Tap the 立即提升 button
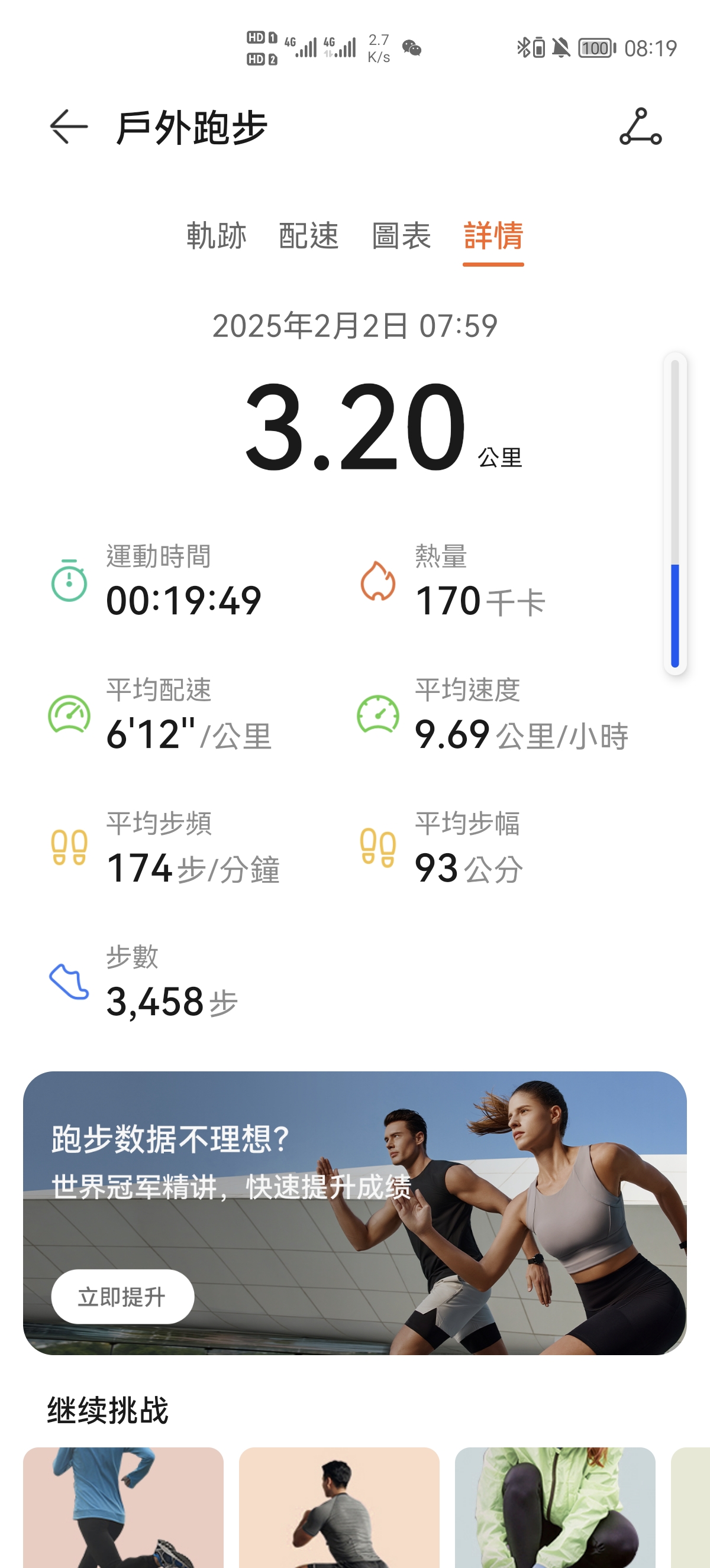Image resolution: width=710 pixels, height=1568 pixels. (122, 1296)
